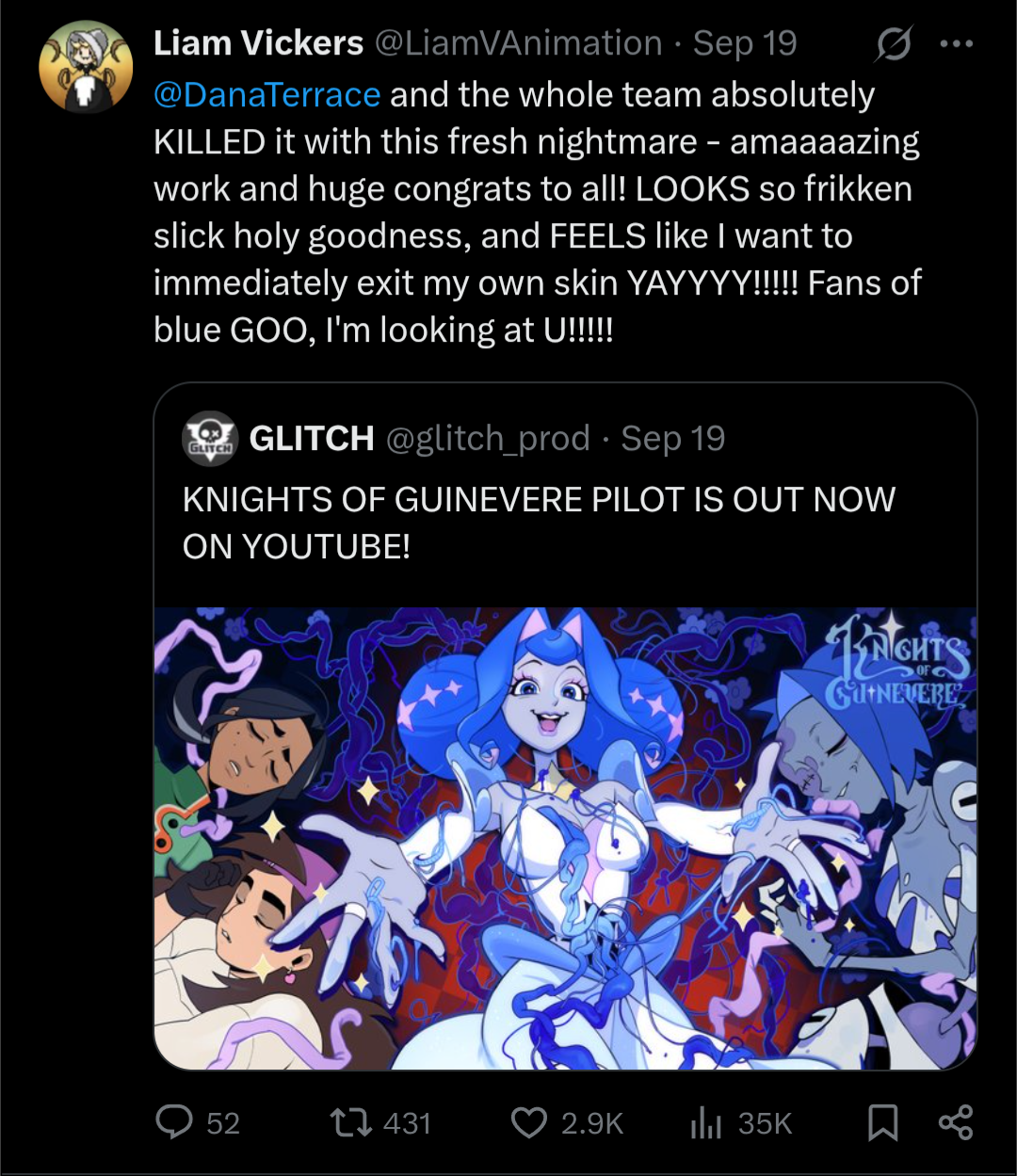1017x1176 pixels.
Task: Bookmark Liam Vickers' post
Action: (x=882, y=1122)
